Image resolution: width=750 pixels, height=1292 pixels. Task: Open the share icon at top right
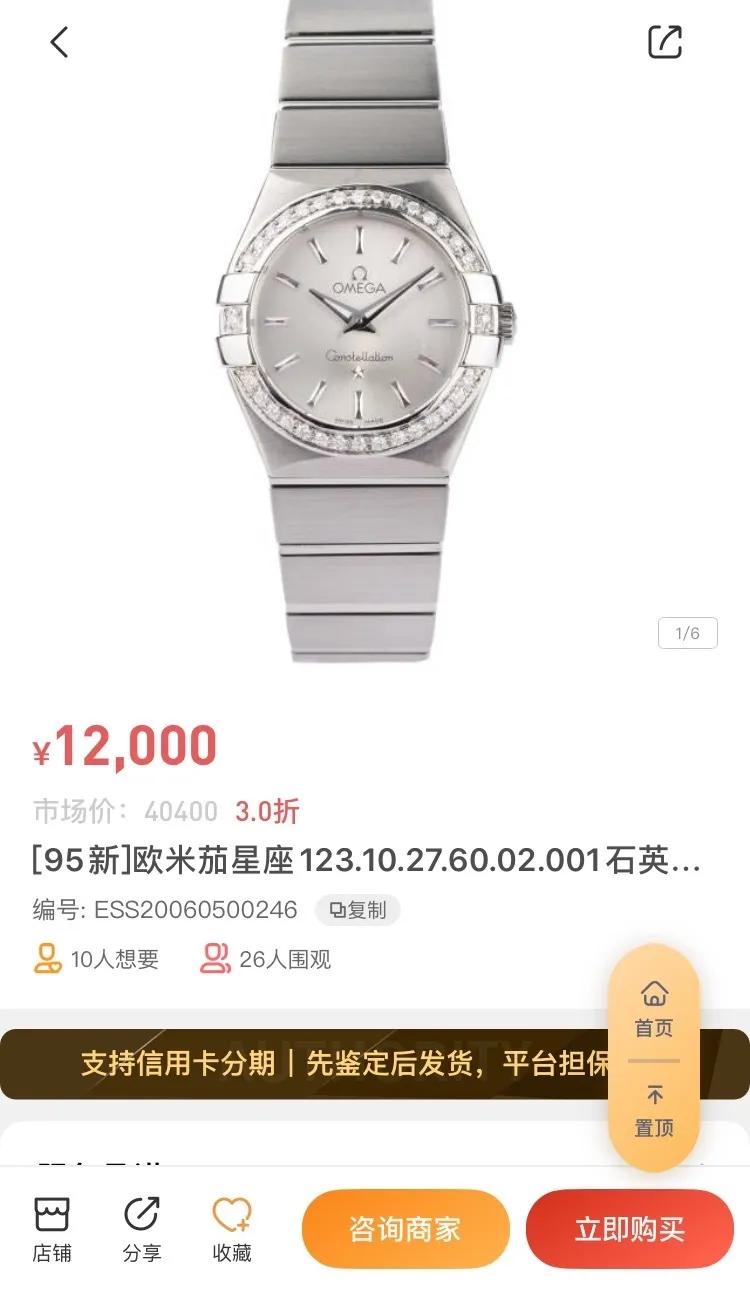point(665,42)
